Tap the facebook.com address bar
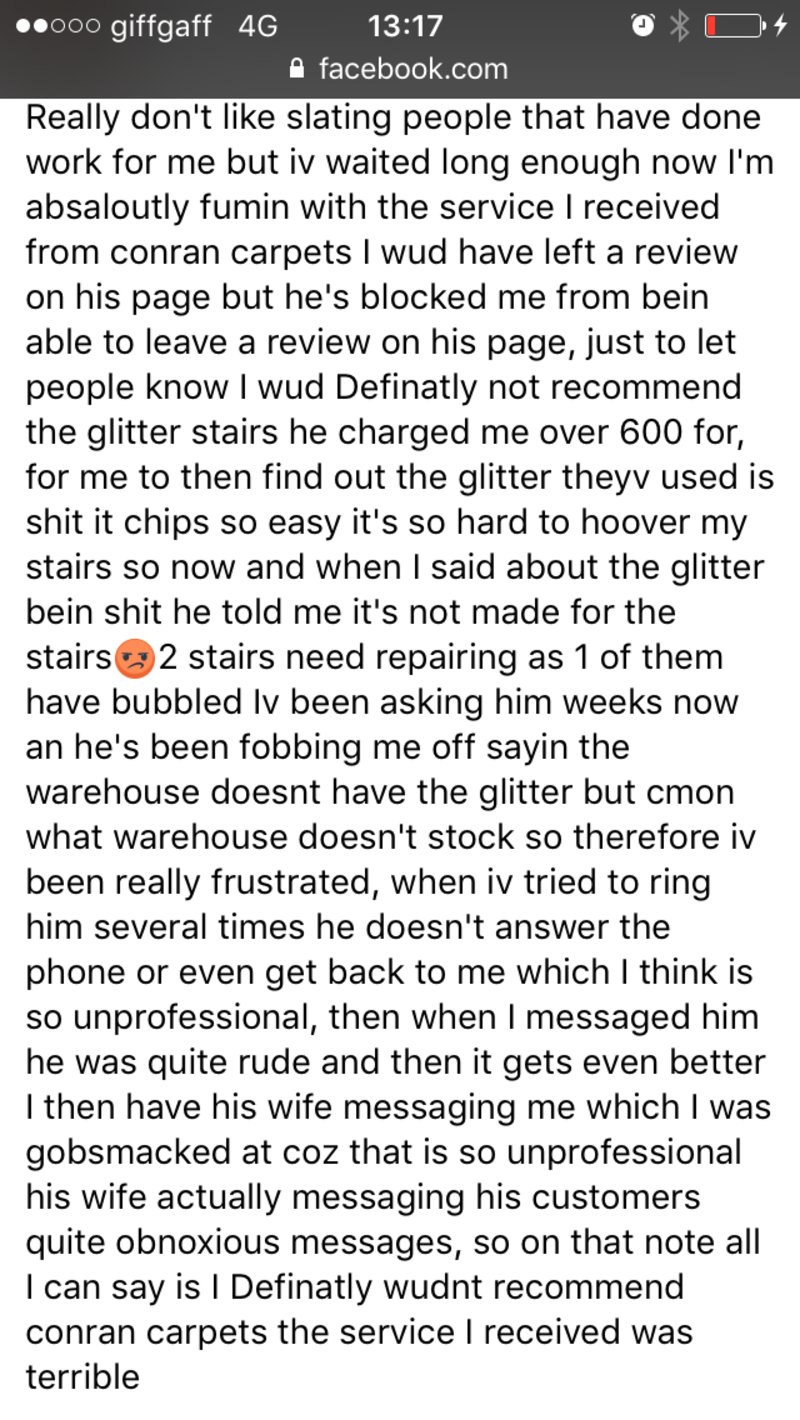The height and width of the screenshot is (1420, 800). [398, 69]
